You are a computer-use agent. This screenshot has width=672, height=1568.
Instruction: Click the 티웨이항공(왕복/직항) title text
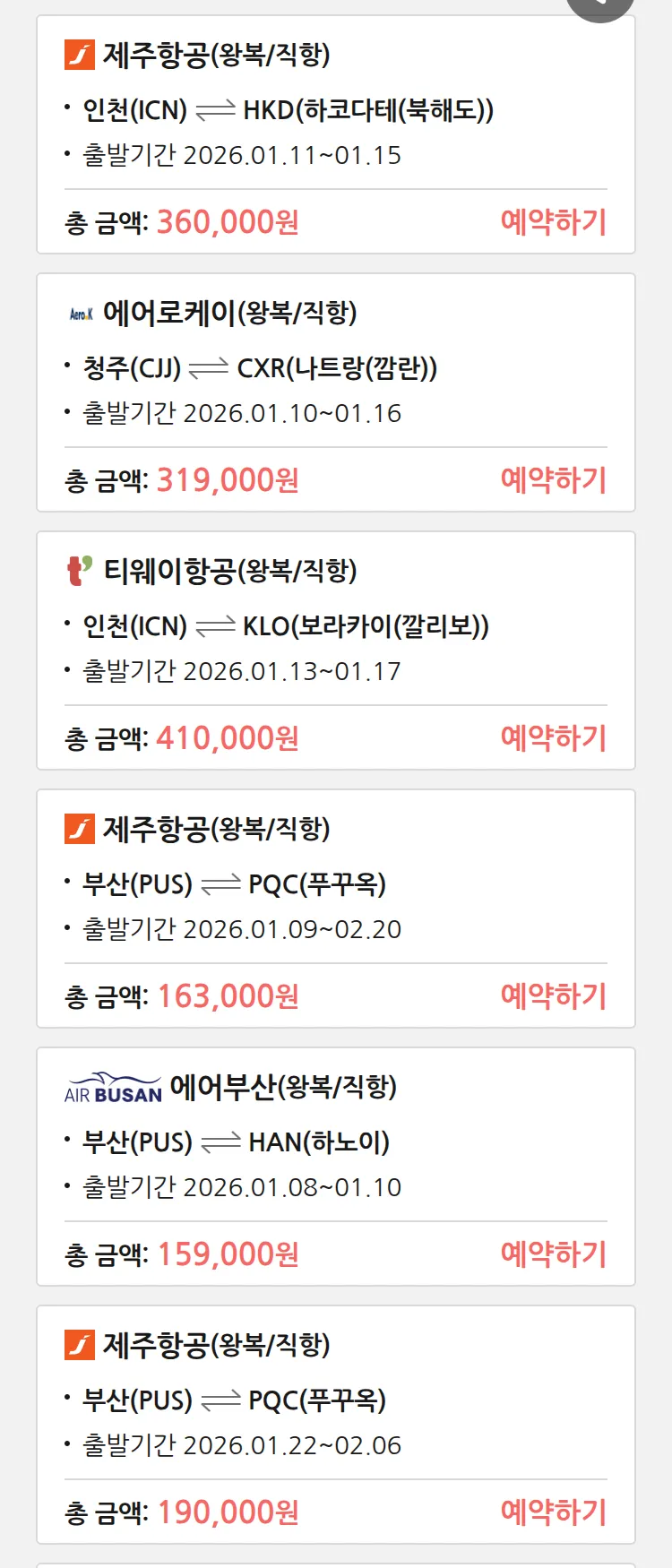[229, 569]
